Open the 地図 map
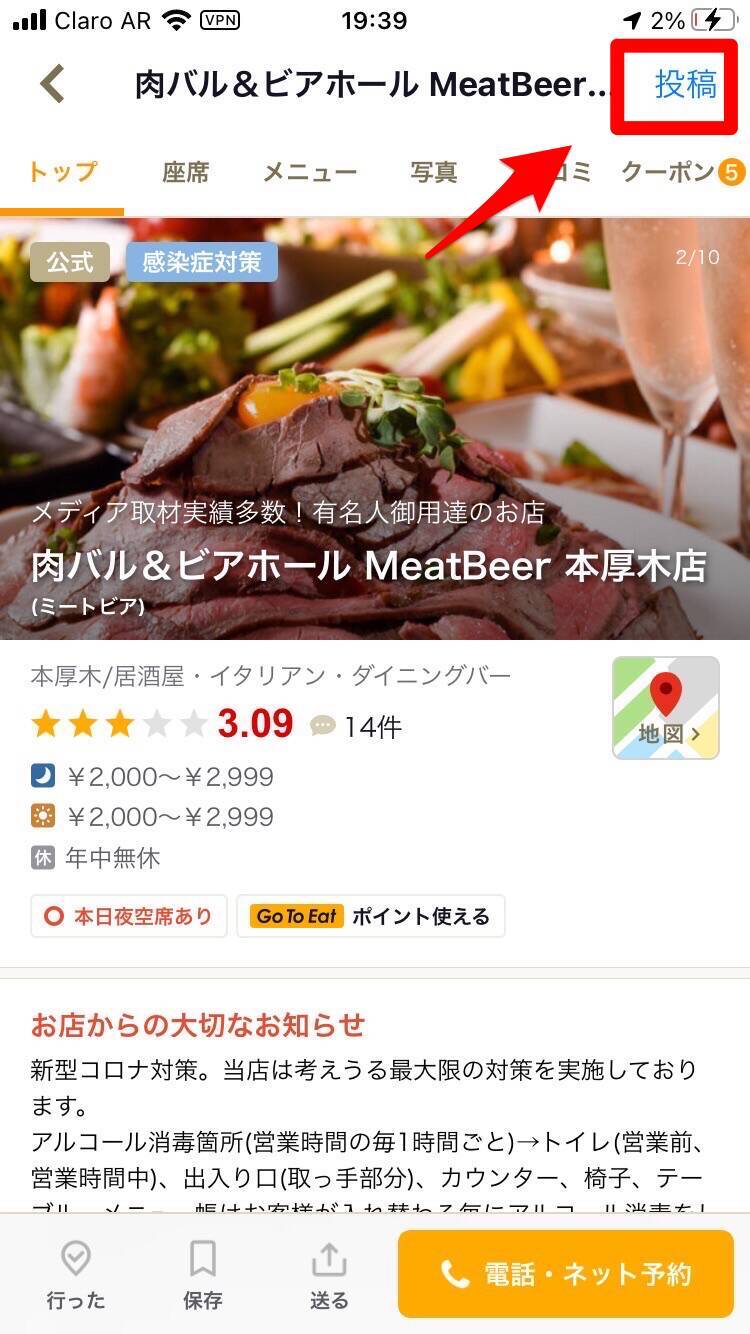Screen dimensions: 750x1334 pos(665,708)
